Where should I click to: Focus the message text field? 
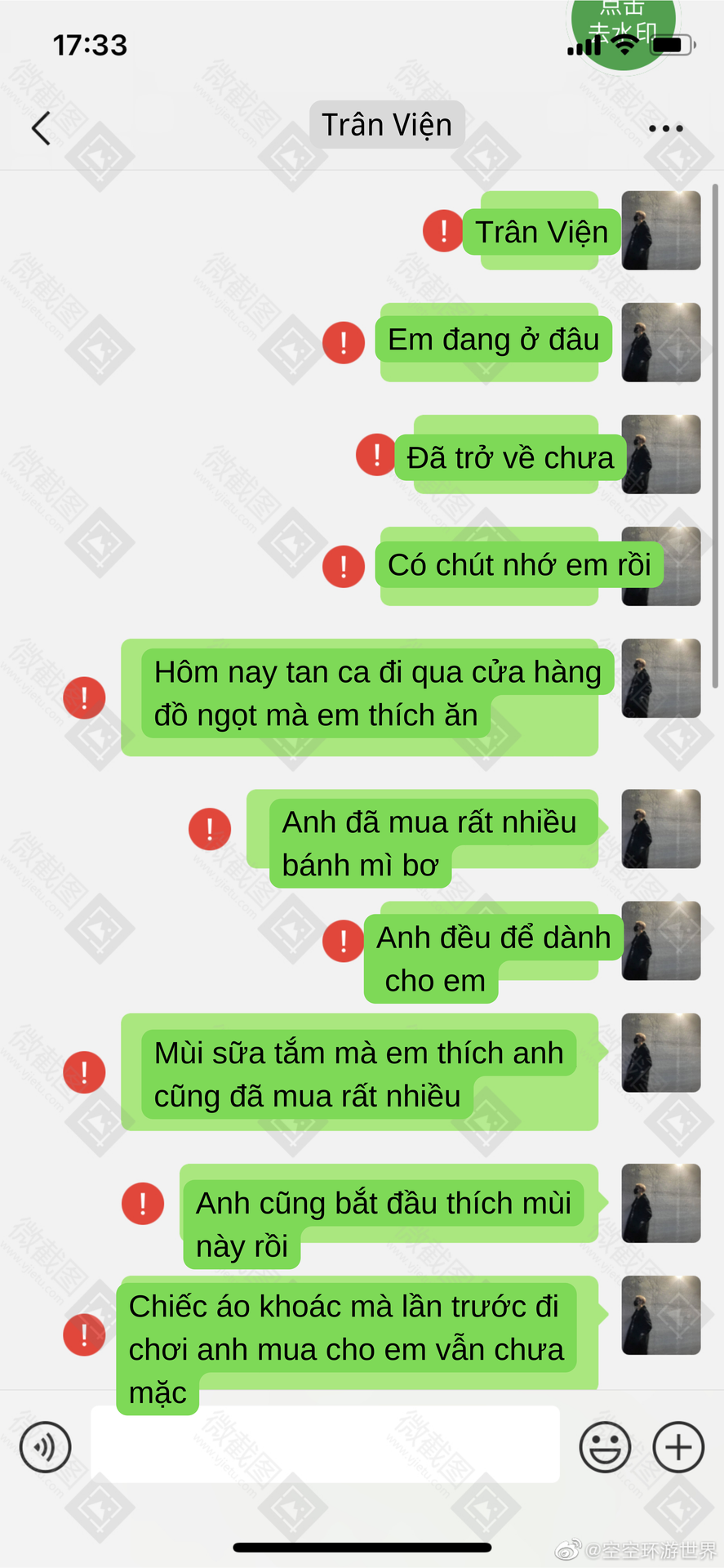pyautogui.click(x=325, y=1444)
